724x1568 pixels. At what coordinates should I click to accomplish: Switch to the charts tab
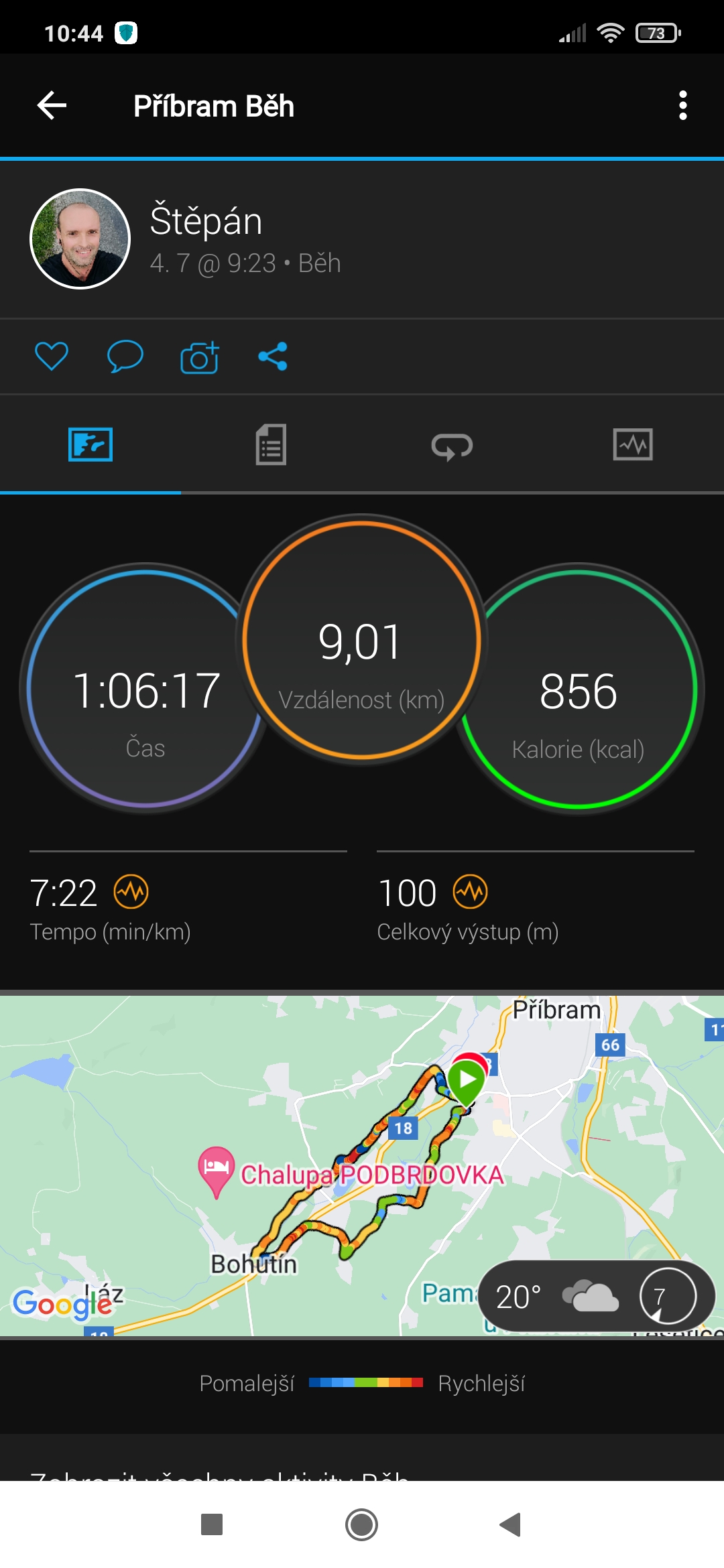[x=633, y=444]
